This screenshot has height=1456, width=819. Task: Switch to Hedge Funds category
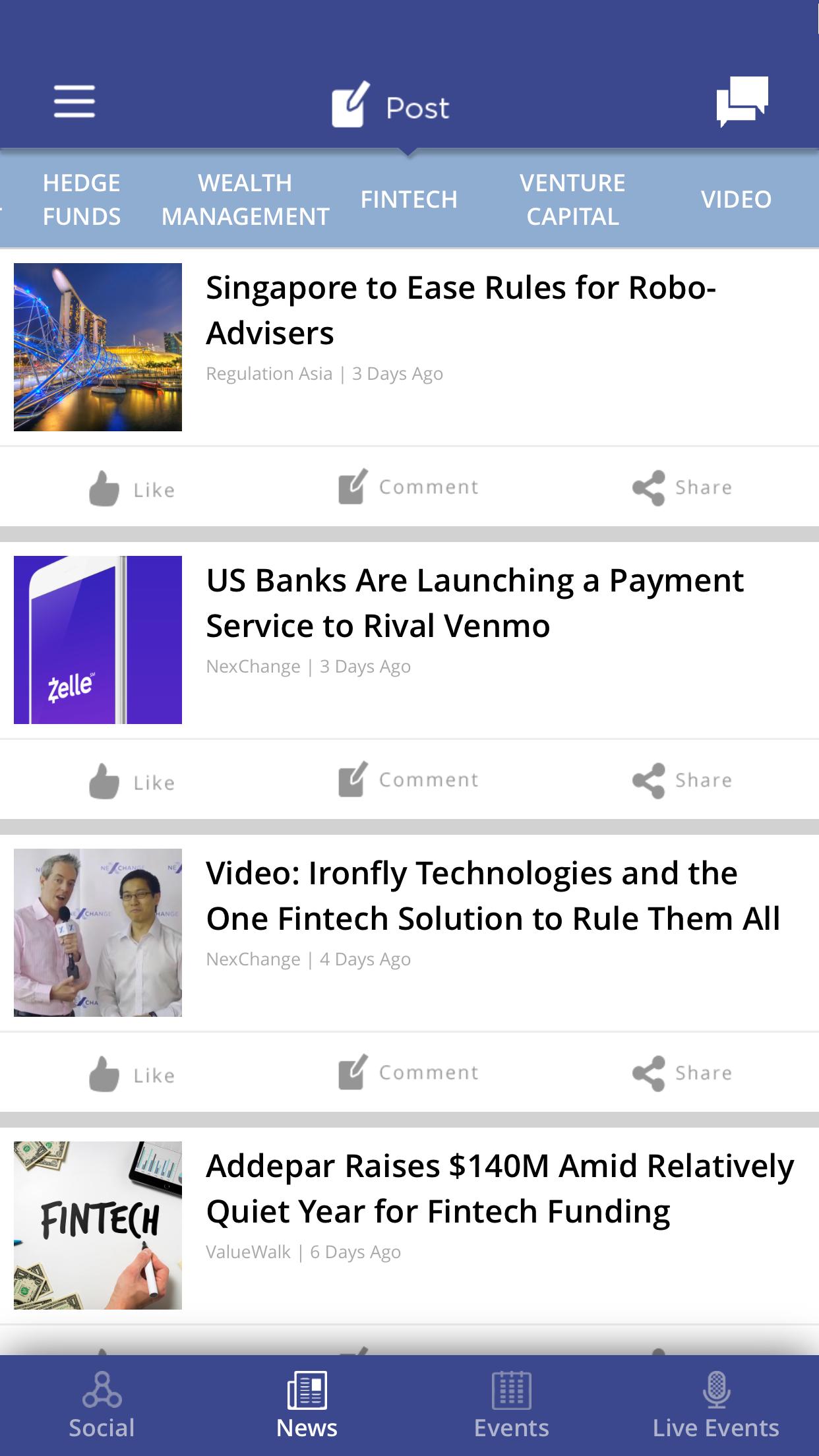click(82, 199)
